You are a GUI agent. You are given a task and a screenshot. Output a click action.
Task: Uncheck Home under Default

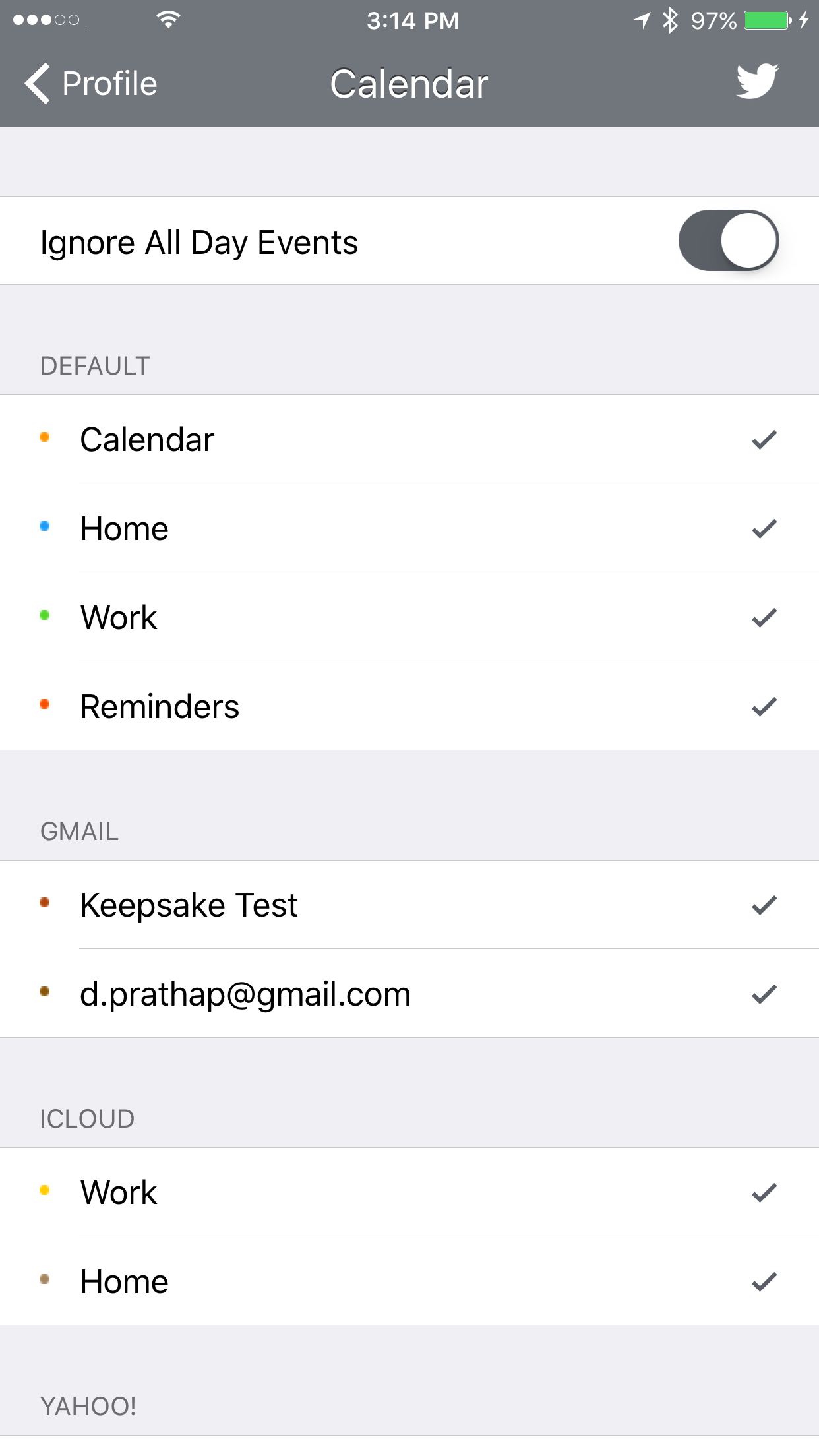coord(409,528)
